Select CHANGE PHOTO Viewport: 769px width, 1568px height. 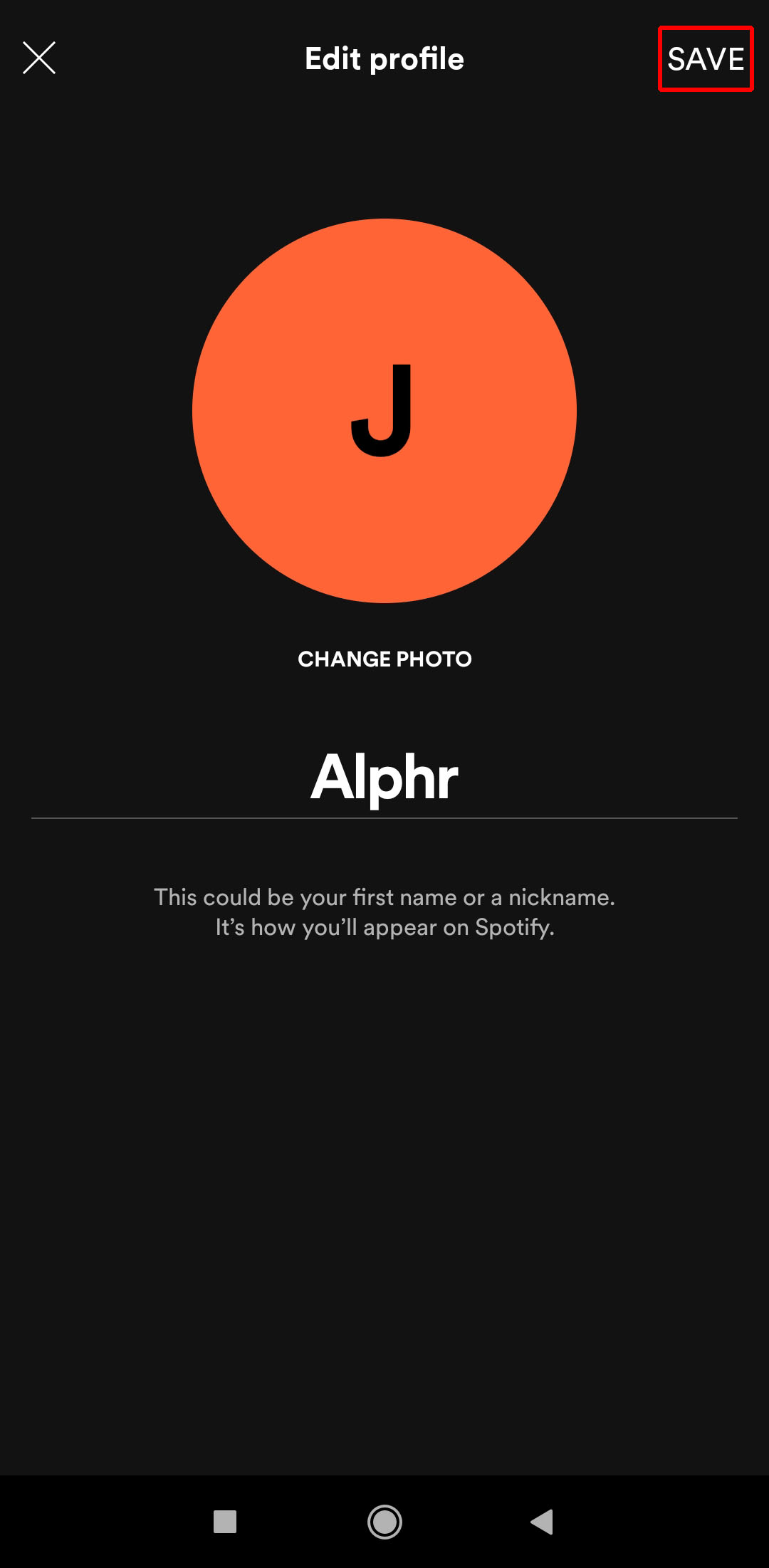point(384,659)
